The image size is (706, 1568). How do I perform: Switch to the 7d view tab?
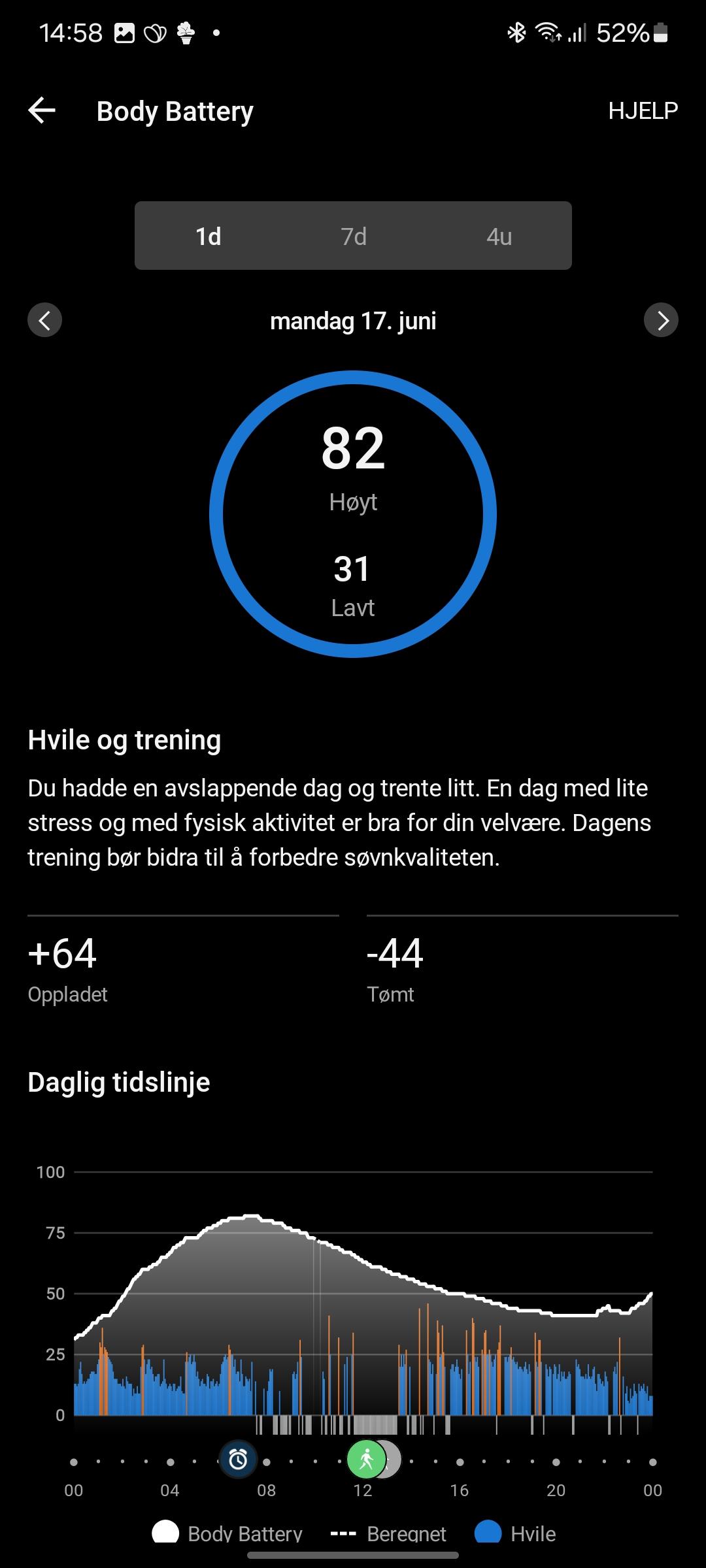click(x=354, y=236)
